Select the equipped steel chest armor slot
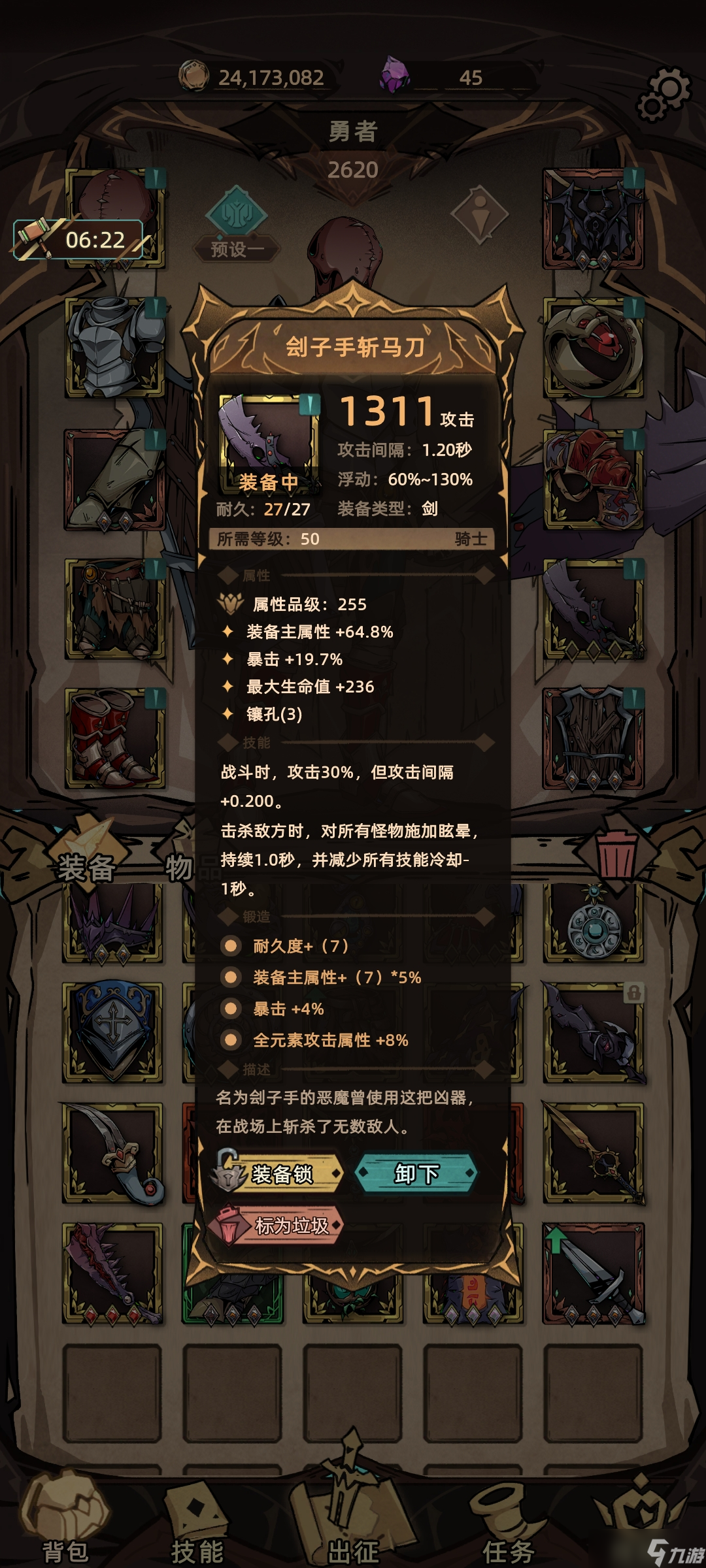Viewport: 706px width, 1568px height. tap(114, 348)
